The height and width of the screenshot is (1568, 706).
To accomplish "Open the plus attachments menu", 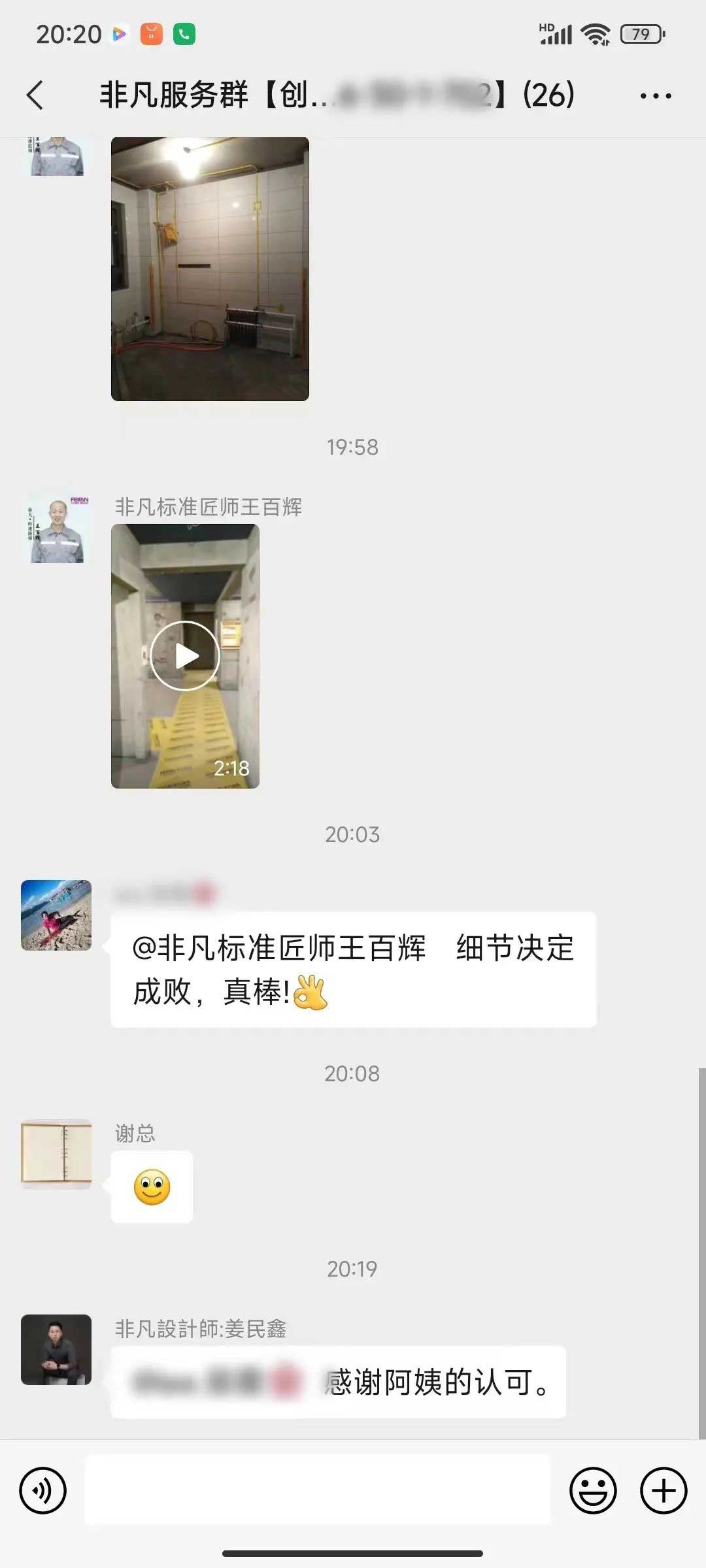I will point(664,1490).
